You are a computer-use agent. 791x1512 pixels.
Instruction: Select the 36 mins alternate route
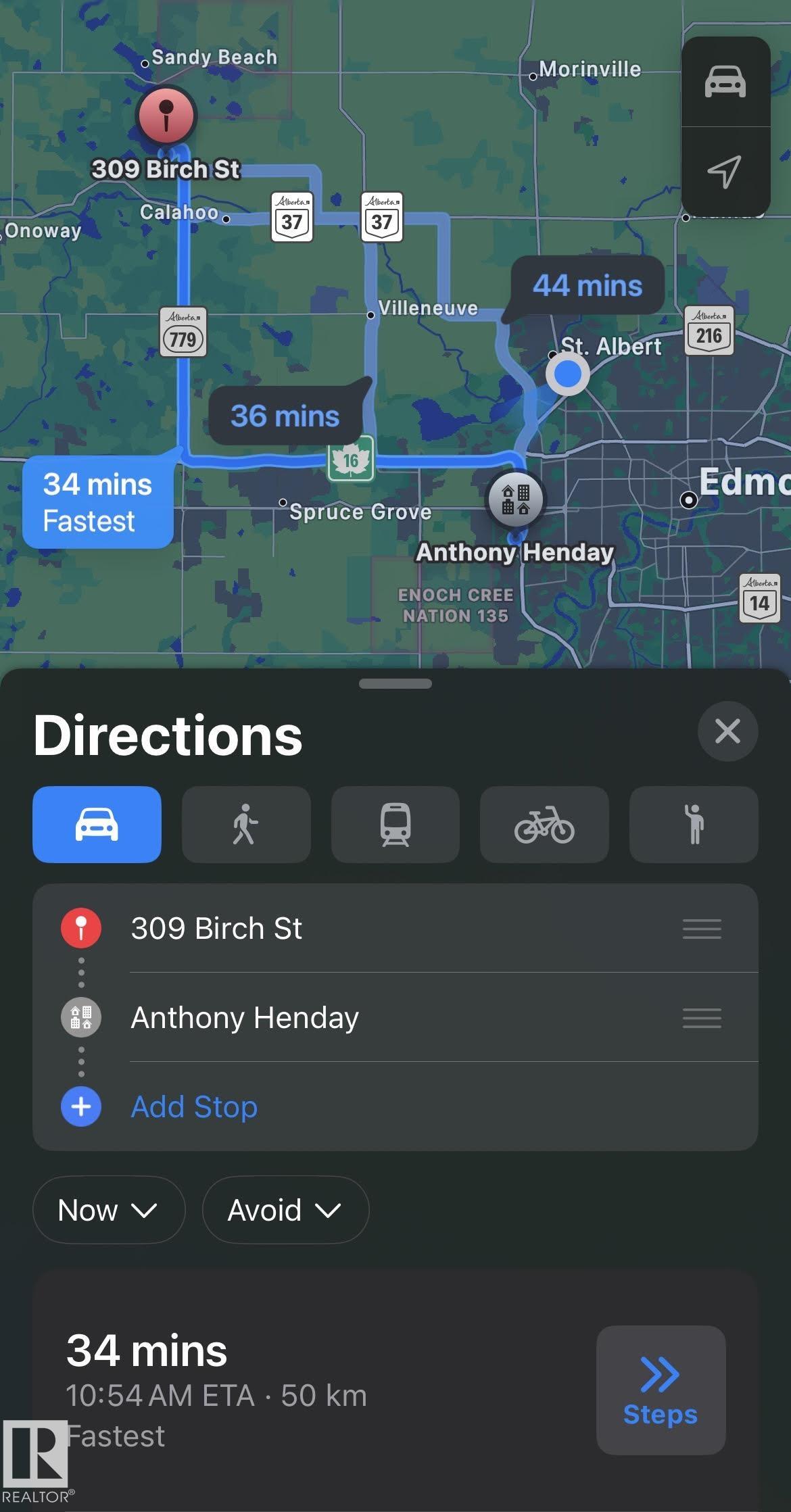285,416
